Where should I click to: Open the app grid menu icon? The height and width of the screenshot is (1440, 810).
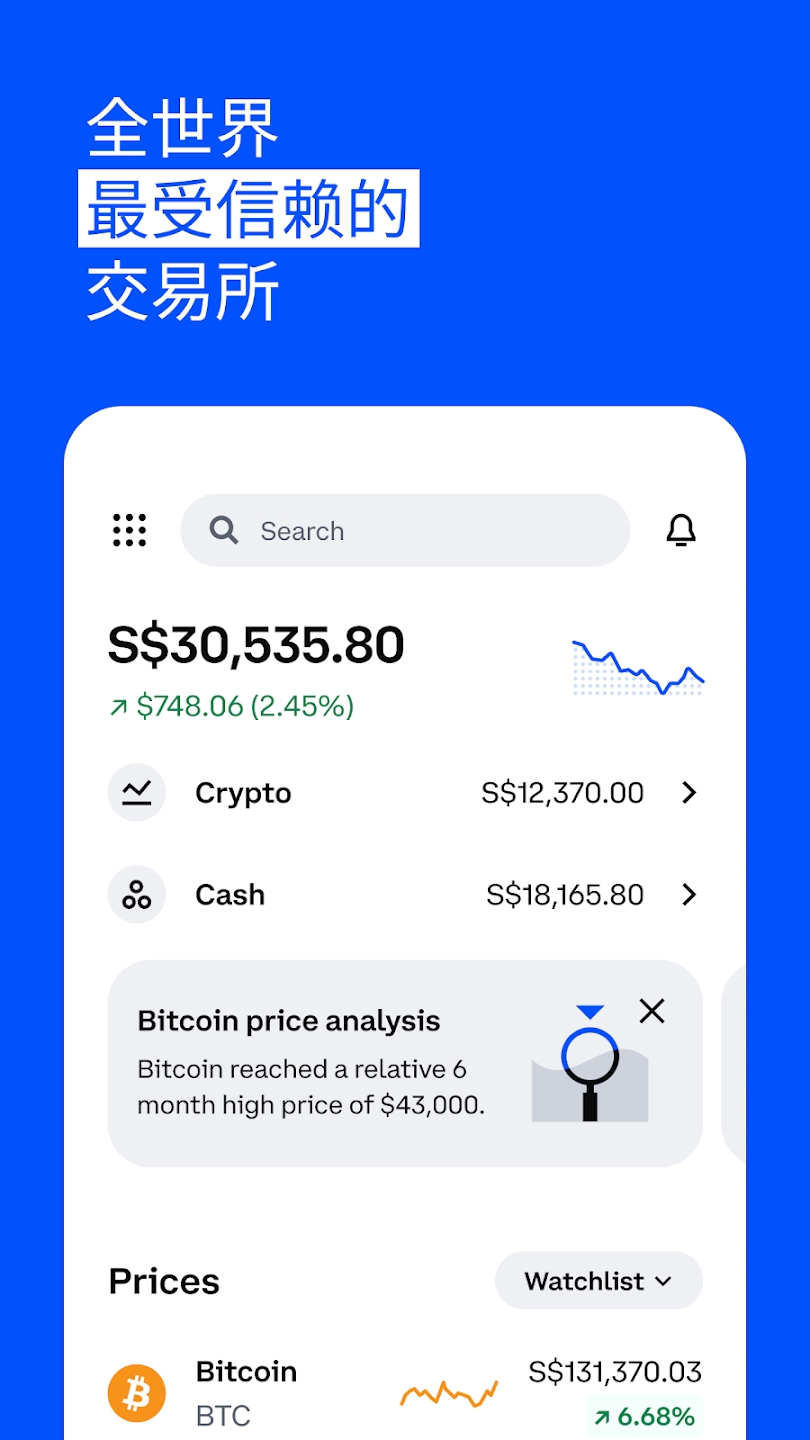[129, 530]
